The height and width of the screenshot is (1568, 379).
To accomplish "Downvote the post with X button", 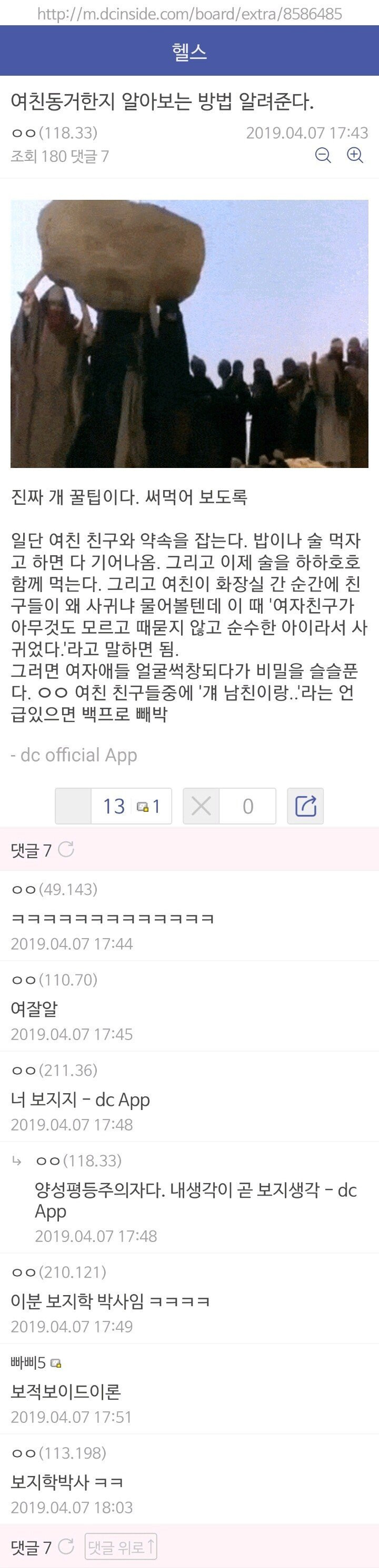I will click(x=201, y=806).
